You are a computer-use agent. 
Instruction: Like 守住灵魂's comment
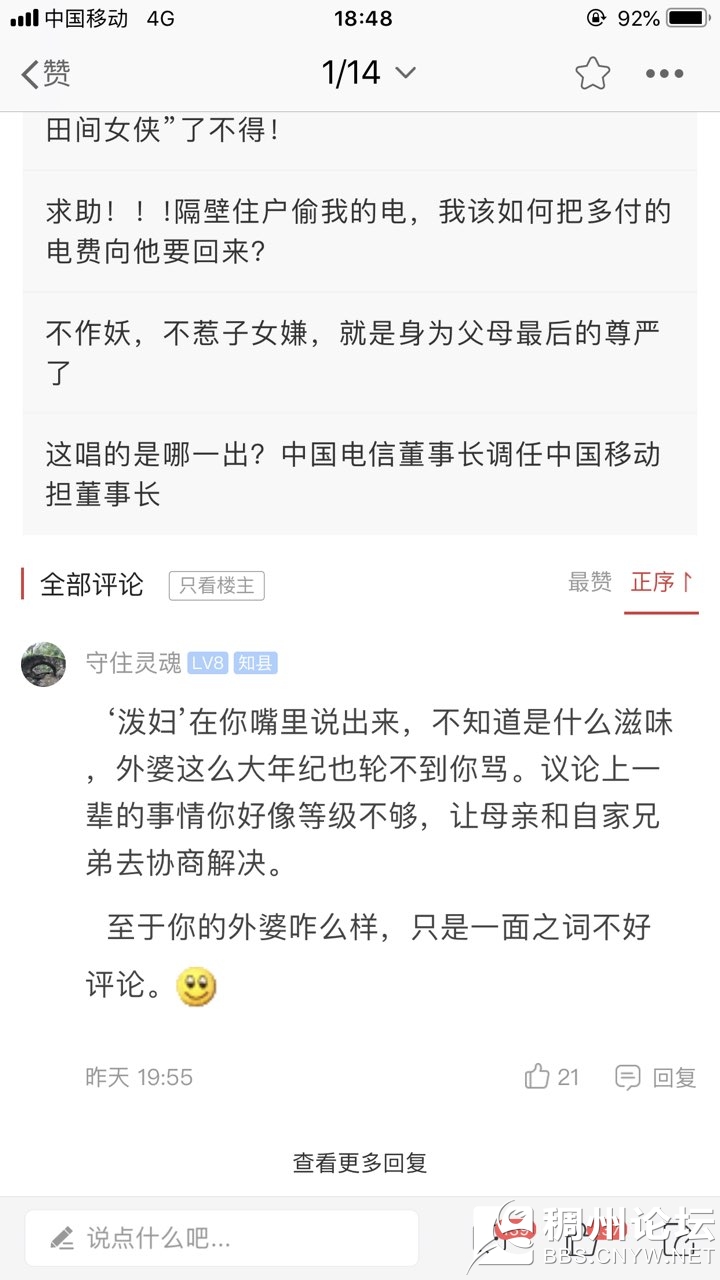tap(552, 1077)
